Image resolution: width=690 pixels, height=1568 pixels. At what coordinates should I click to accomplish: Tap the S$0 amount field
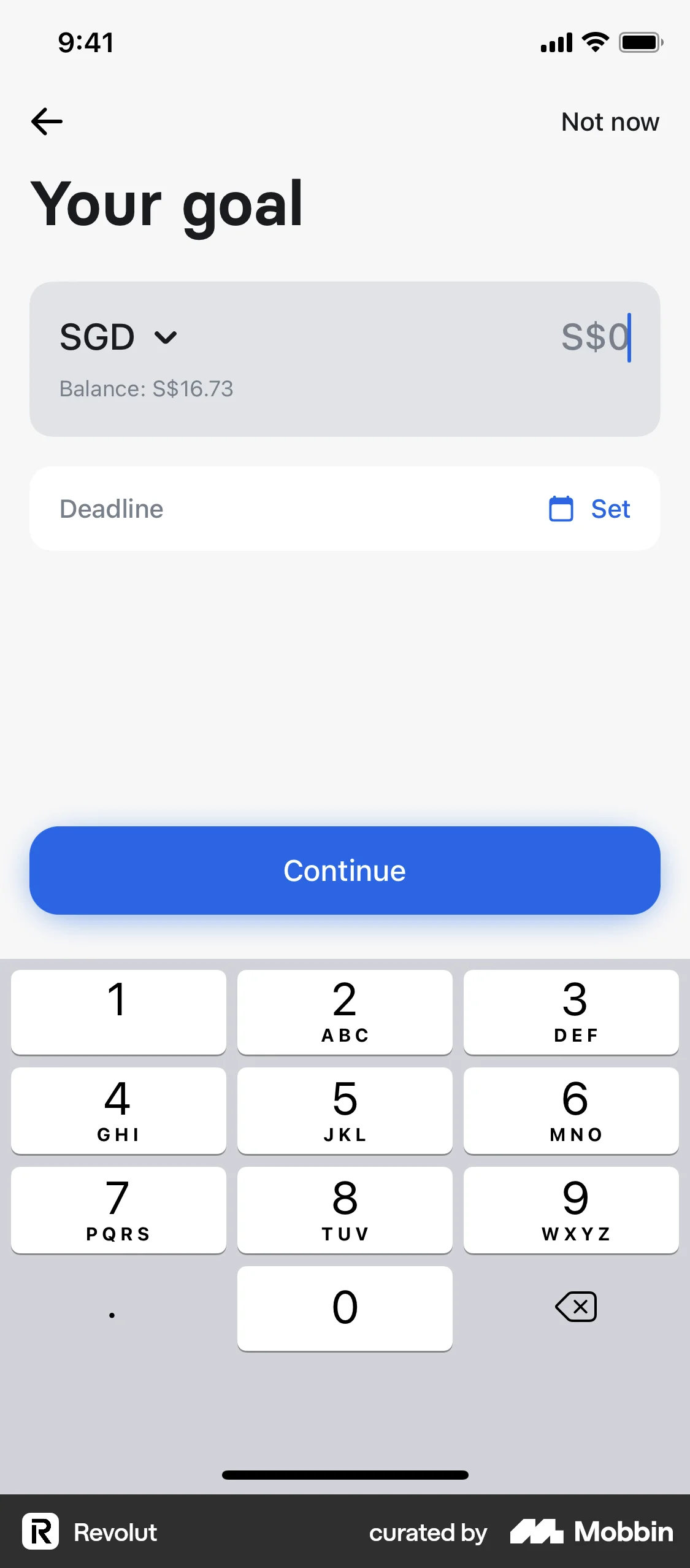[594, 337]
